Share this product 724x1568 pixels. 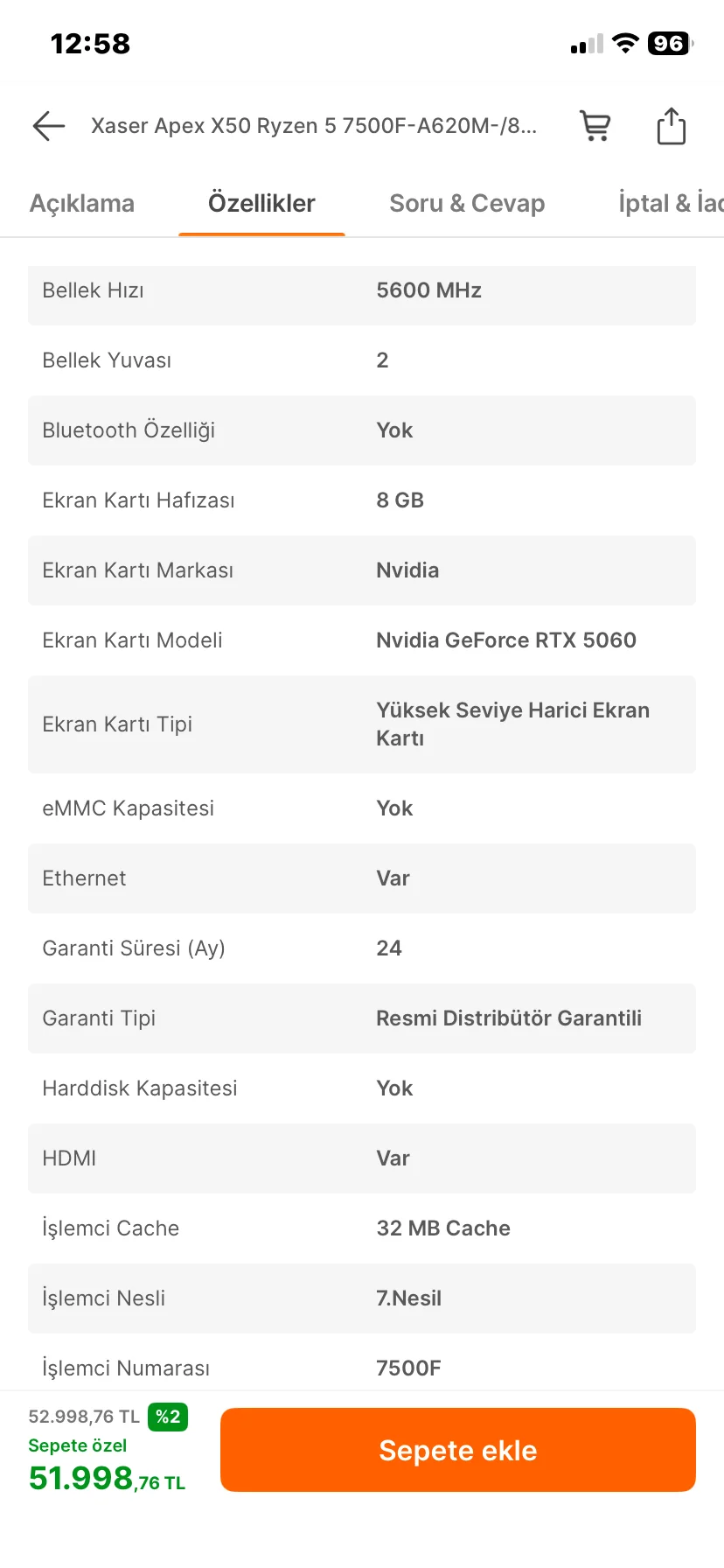672,126
